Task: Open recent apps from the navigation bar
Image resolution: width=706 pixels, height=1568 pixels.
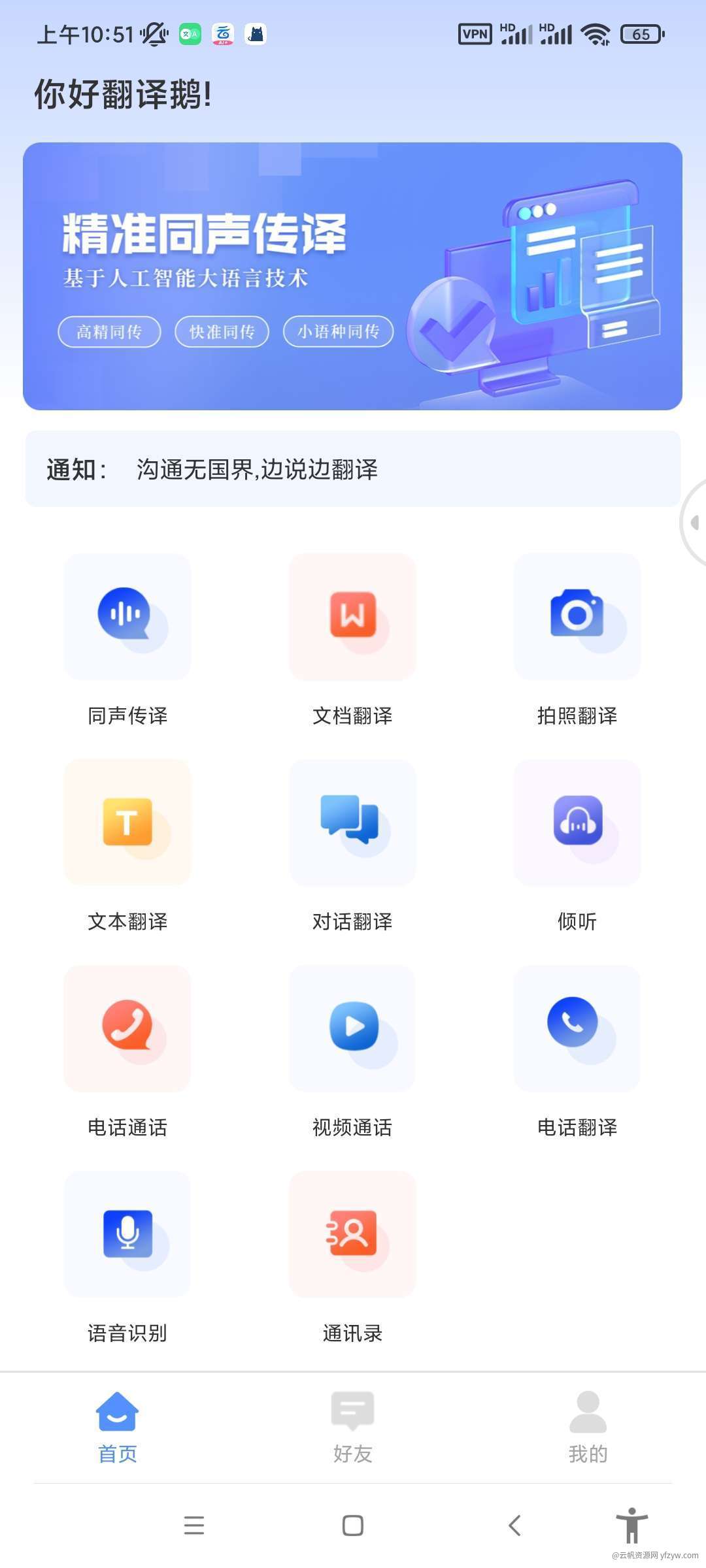Action: tap(194, 1526)
